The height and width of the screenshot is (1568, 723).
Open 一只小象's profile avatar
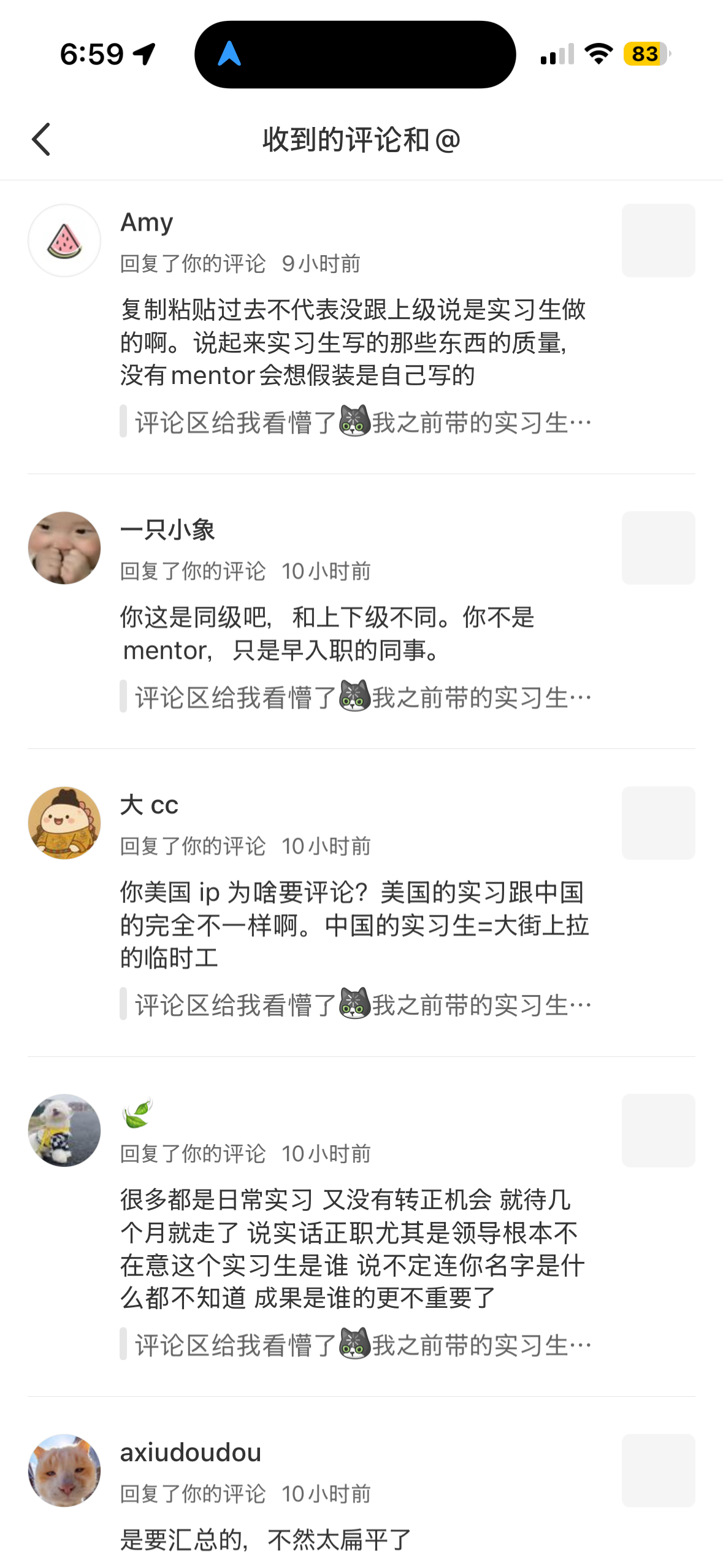point(64,548)
